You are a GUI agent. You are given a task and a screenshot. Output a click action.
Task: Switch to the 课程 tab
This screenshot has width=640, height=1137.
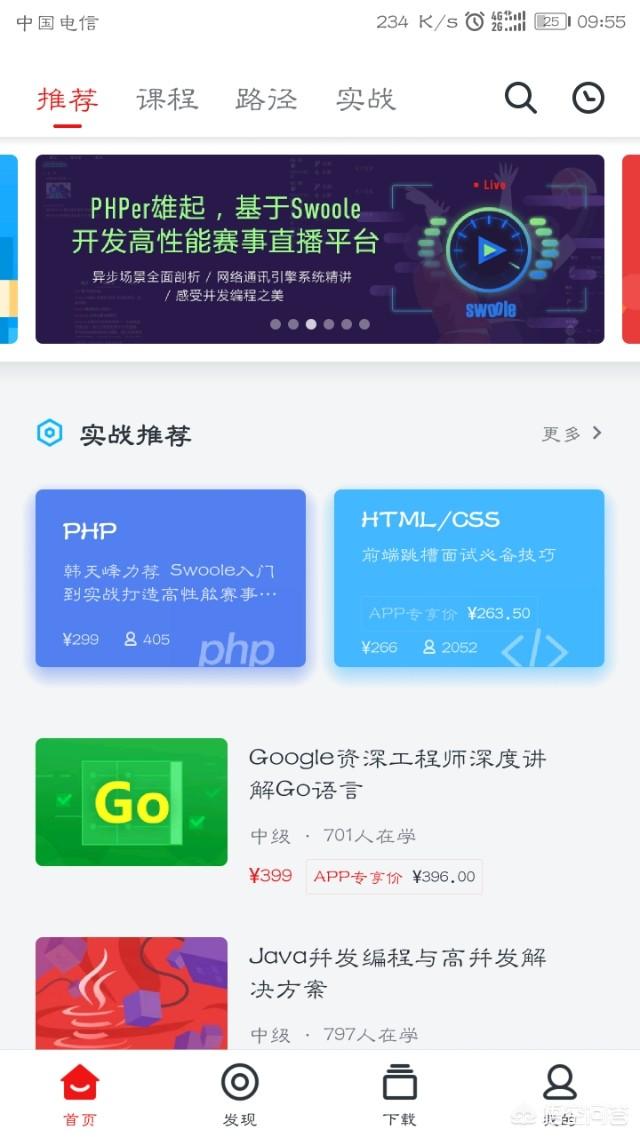point(168,99)
